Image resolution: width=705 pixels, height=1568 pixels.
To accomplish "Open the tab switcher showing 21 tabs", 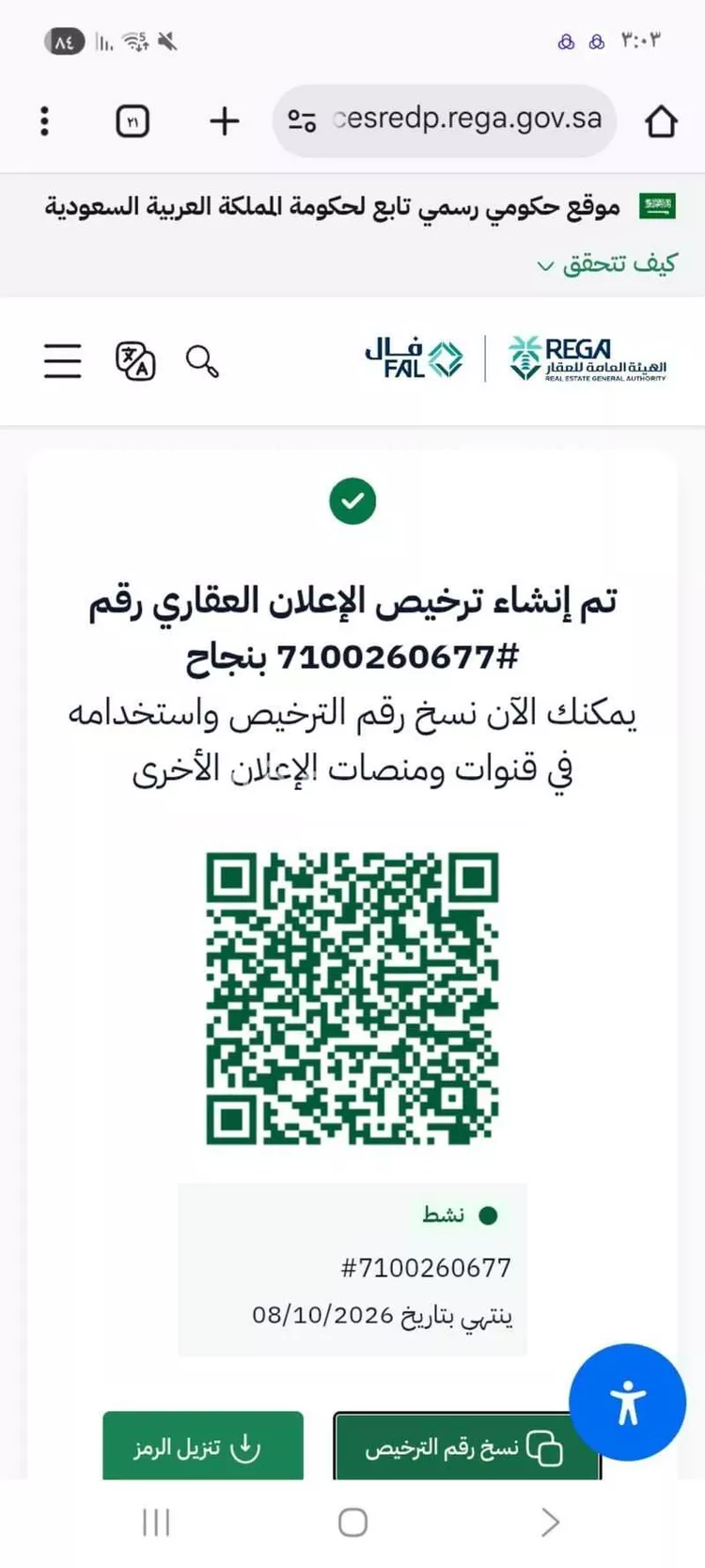I will tap(132, 120).
